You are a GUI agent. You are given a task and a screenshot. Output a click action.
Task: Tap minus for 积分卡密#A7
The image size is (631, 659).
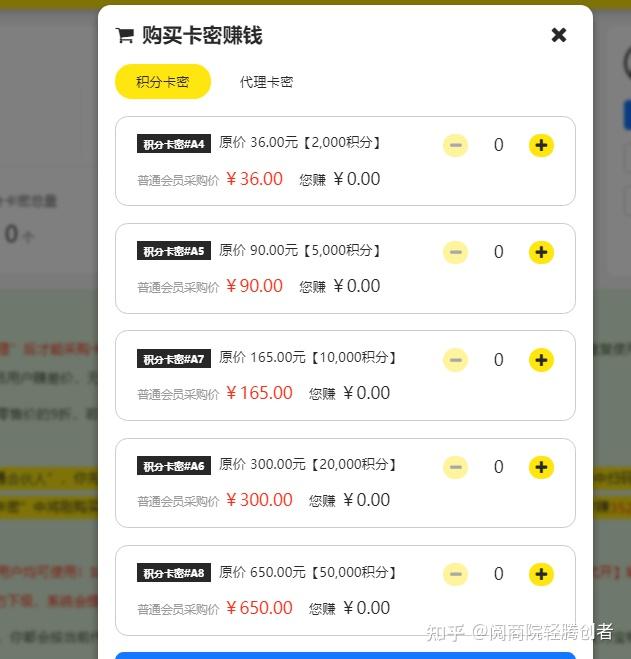click(x=456, y=359)
